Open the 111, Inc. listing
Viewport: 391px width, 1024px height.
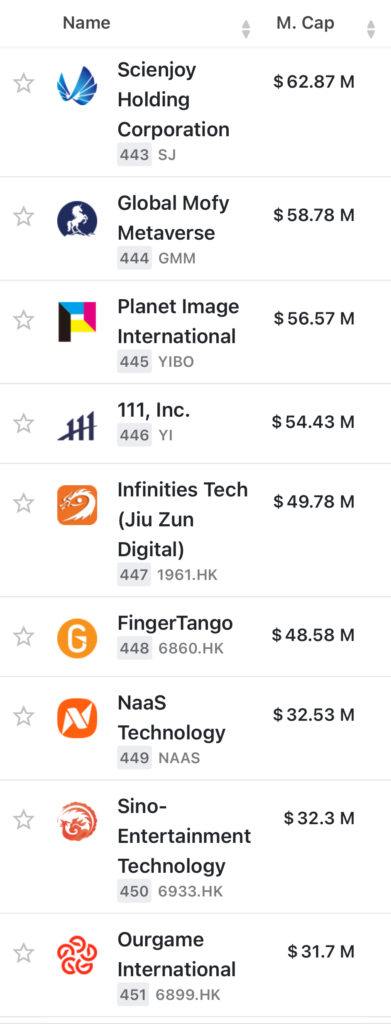pyautogui.click(x=195, y=424)
